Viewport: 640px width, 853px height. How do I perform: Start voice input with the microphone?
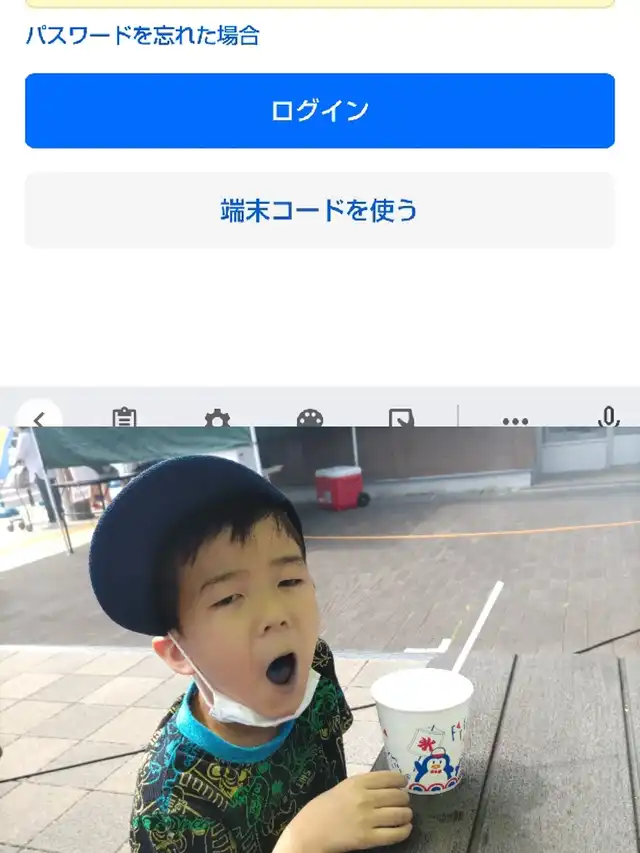pos(608,419)
